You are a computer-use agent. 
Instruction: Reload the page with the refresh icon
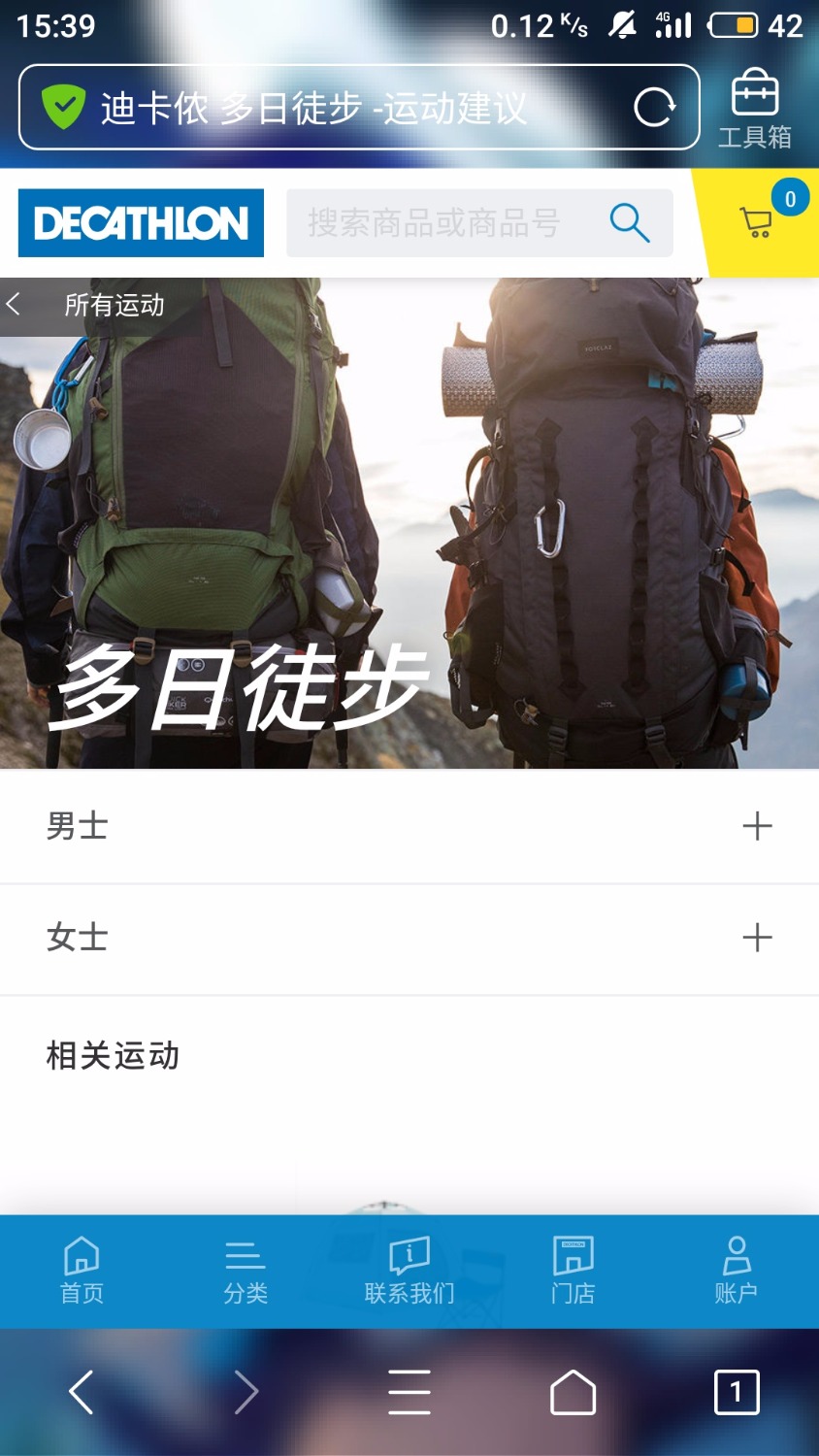(654, 108)
